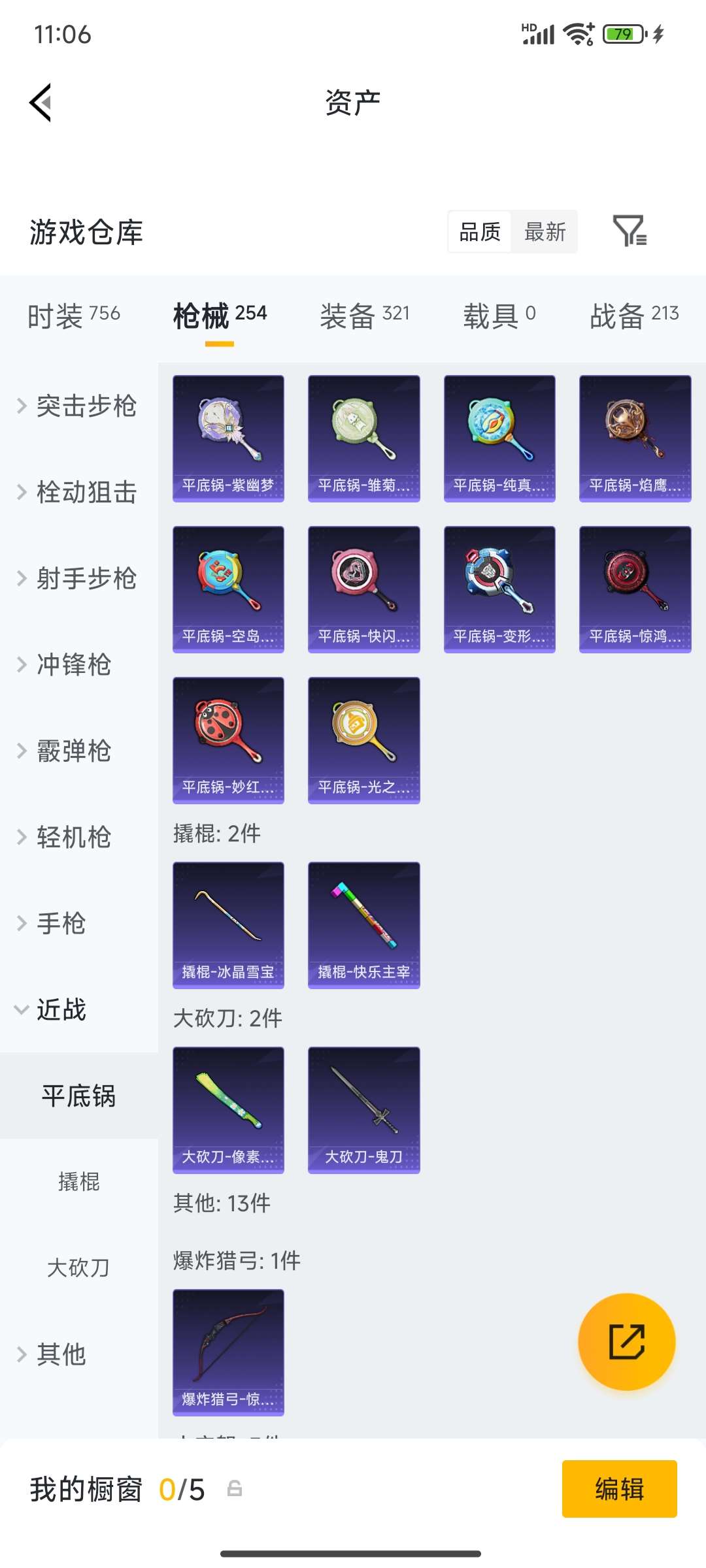
Task: Switch to the 战备 tab
Action: click(x=632, y=314)
